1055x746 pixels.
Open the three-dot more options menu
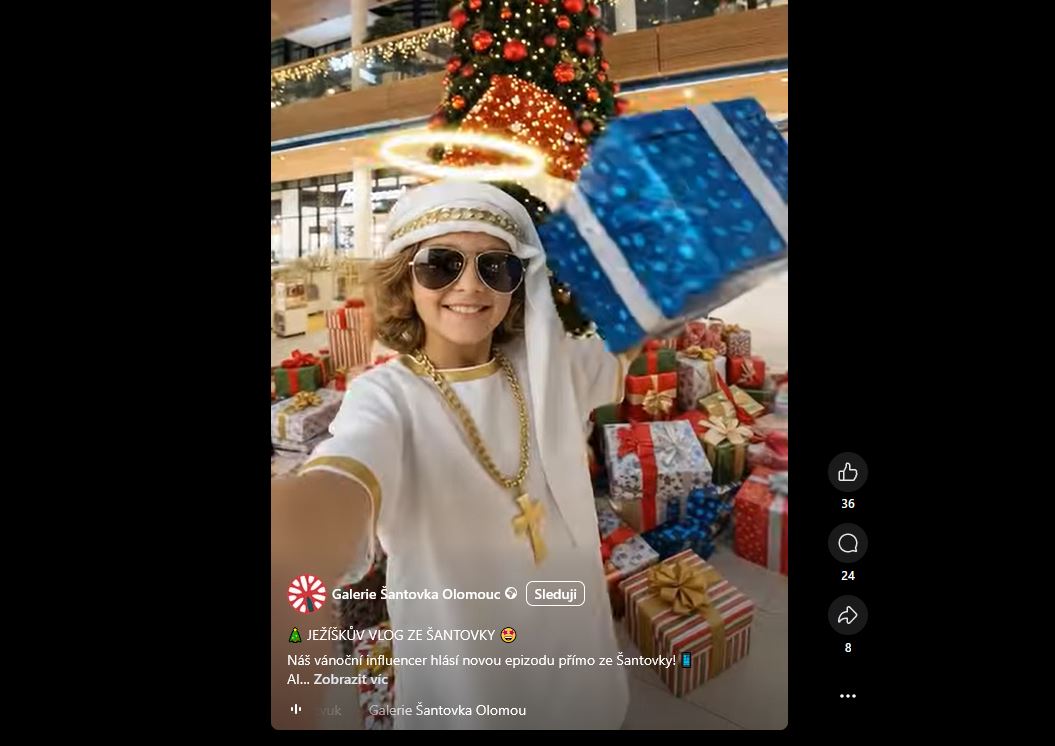[847, 696]
